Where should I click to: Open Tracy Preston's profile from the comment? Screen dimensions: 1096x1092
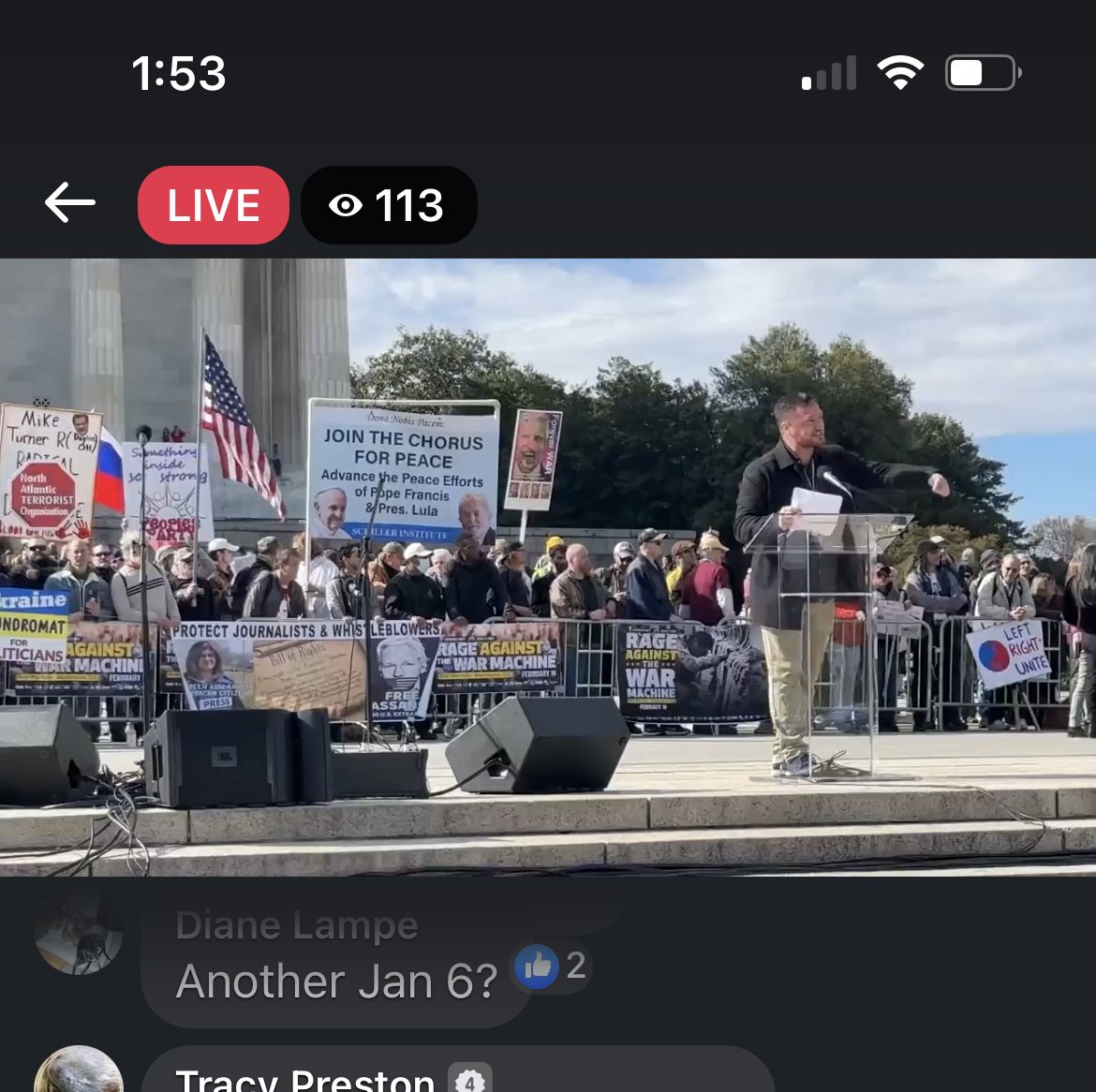[304, 1080]
